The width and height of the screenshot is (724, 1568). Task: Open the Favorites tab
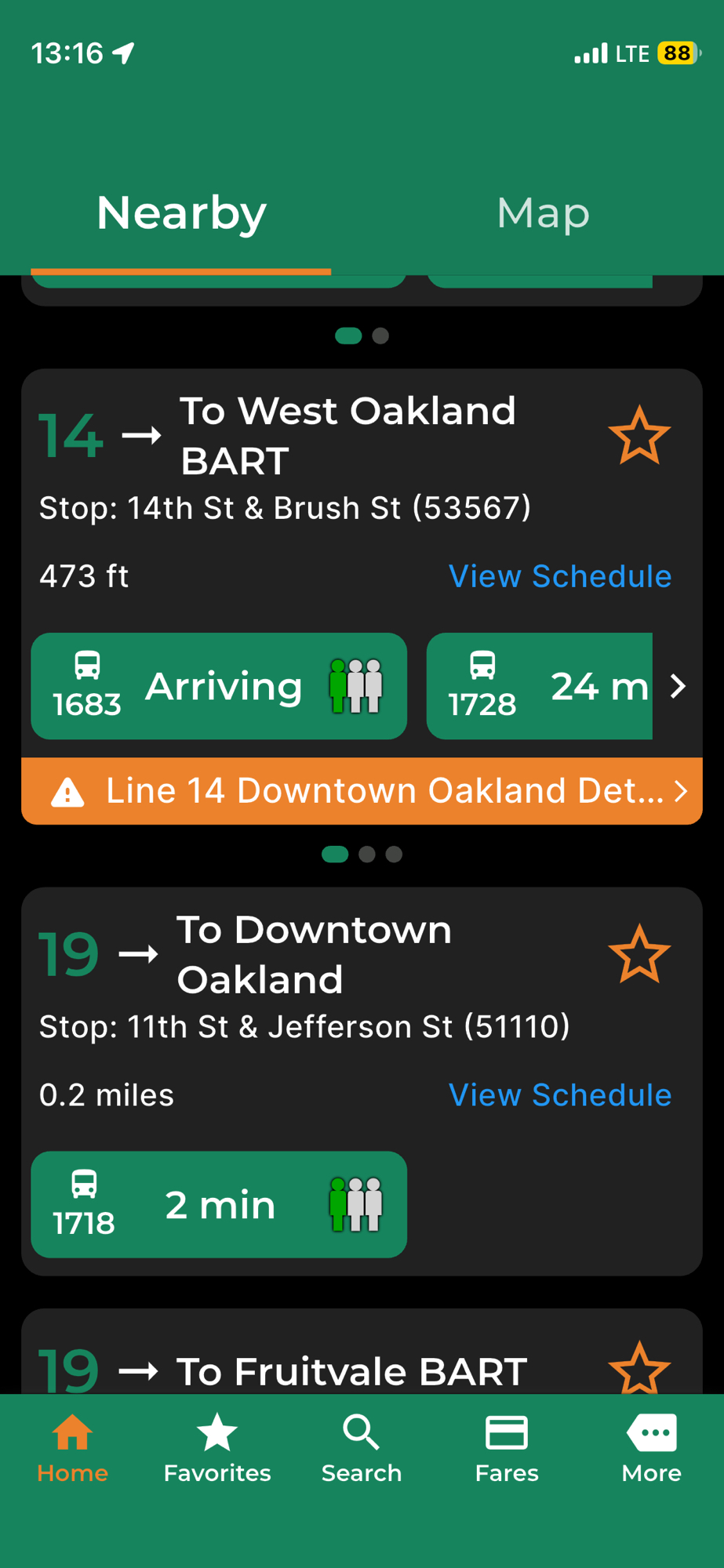(217, 1450)
